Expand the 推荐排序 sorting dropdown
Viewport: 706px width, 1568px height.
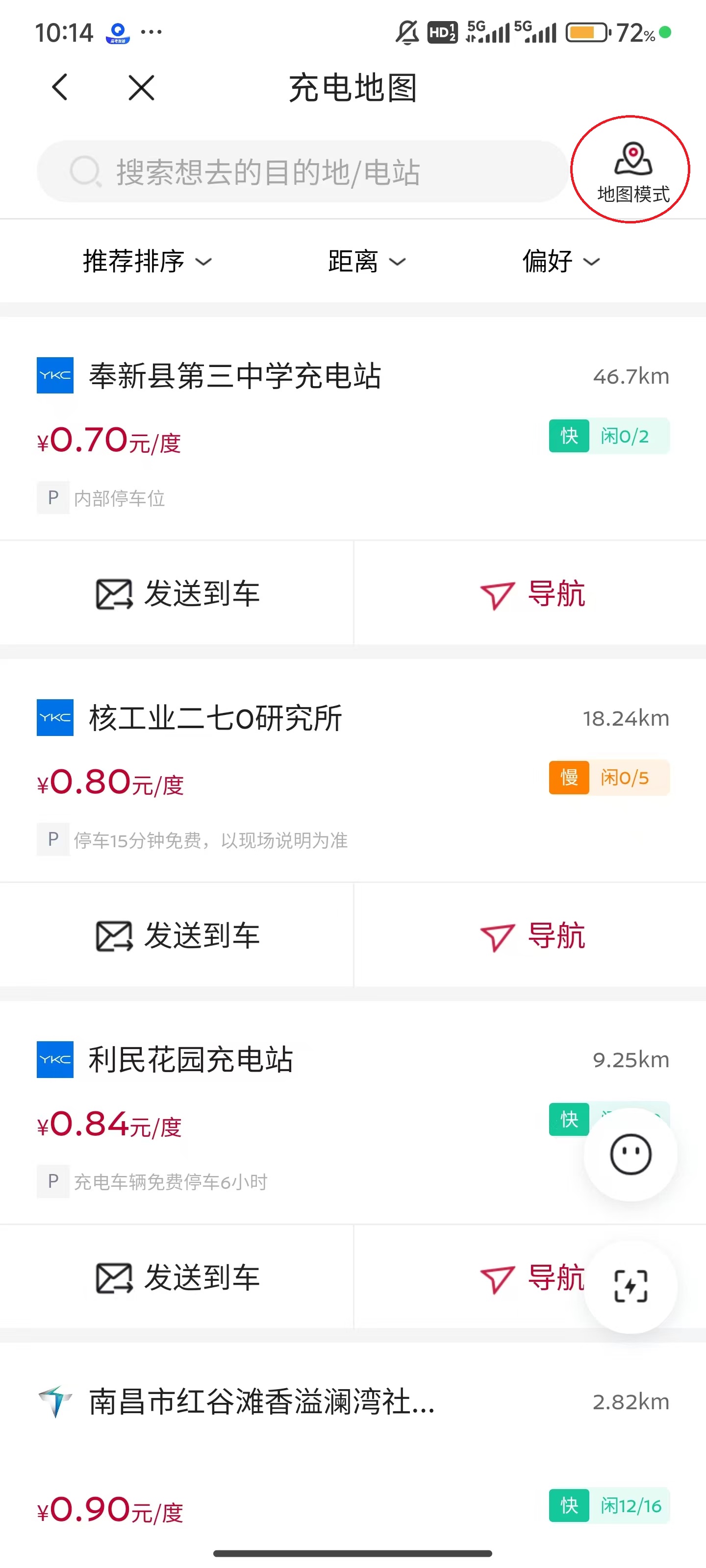pyautogui.click(x=147, y=262)
